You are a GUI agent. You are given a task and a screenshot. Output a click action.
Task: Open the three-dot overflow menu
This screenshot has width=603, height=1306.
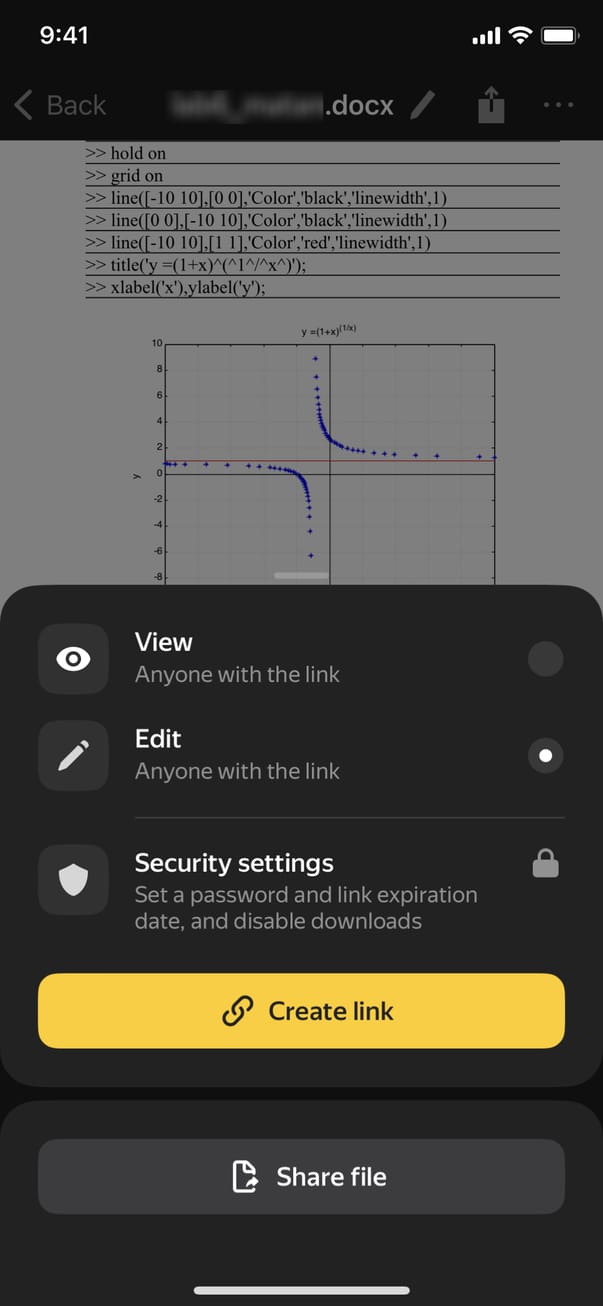[x=558, y=104]
